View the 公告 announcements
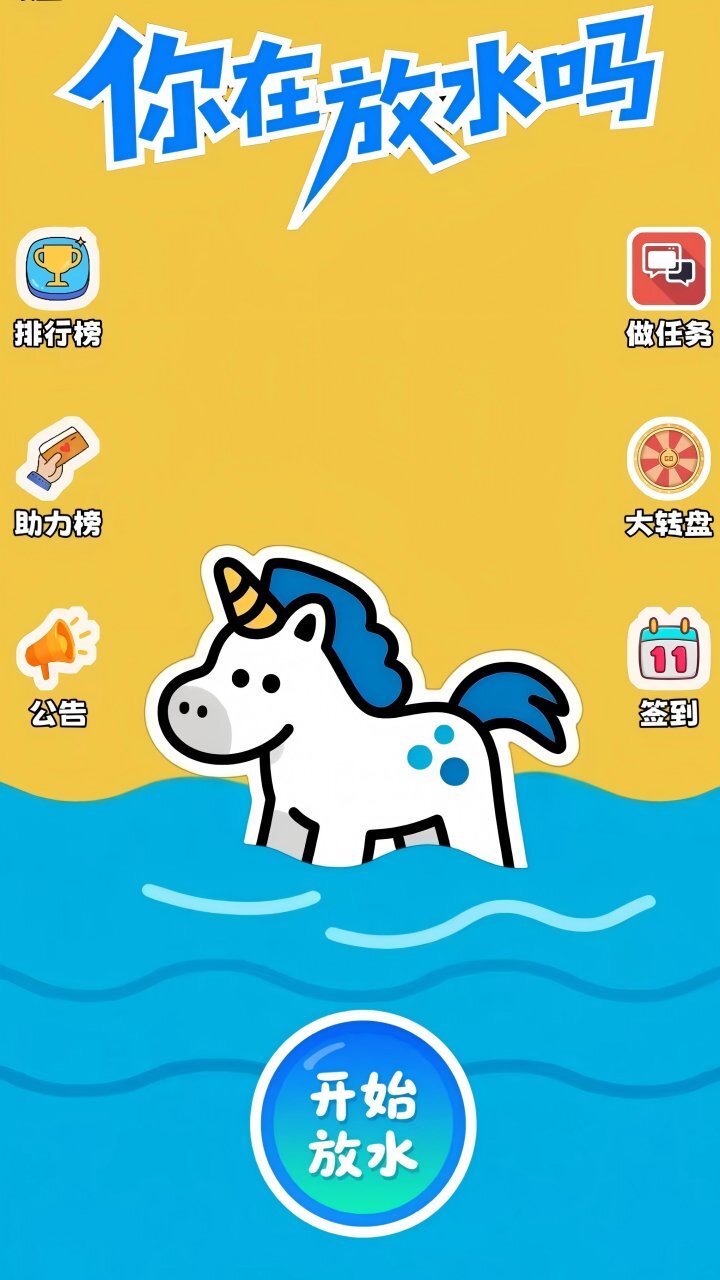Screen dimensions: 720x1280 click(58, 650)
